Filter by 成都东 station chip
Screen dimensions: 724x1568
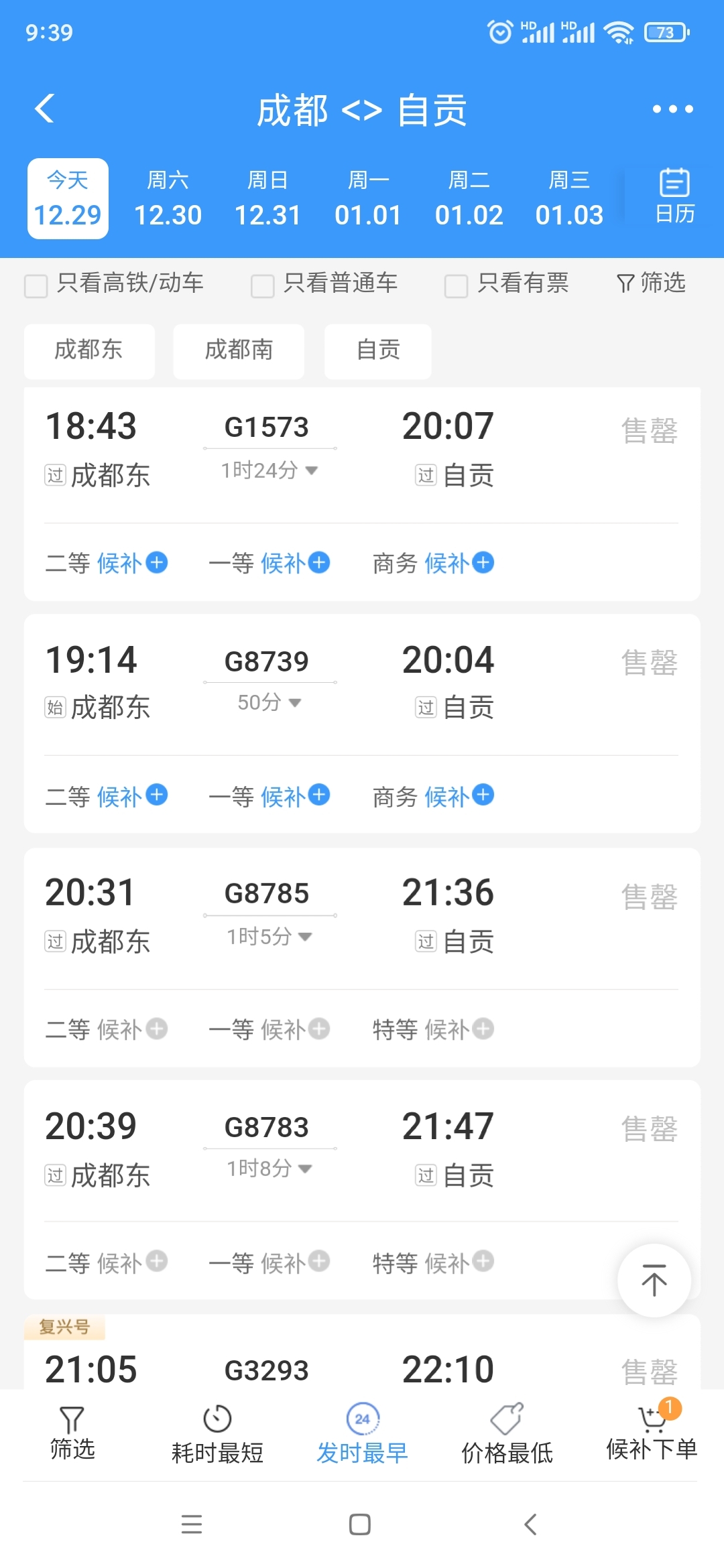point(89,350)
